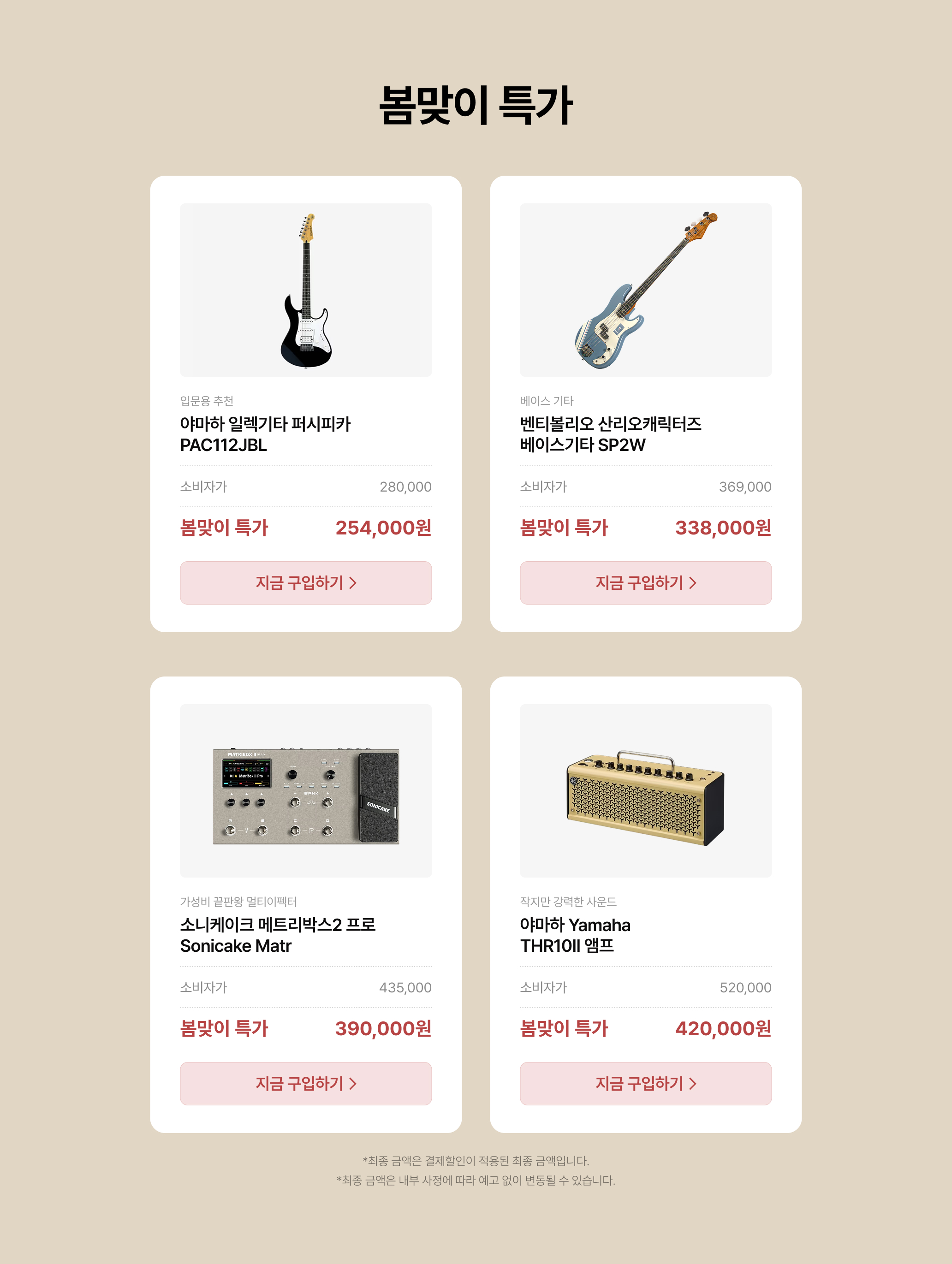
Task: Open the 야마하 일렉기타 퍼시피카 product image
Action: click(x=306, y=290)
